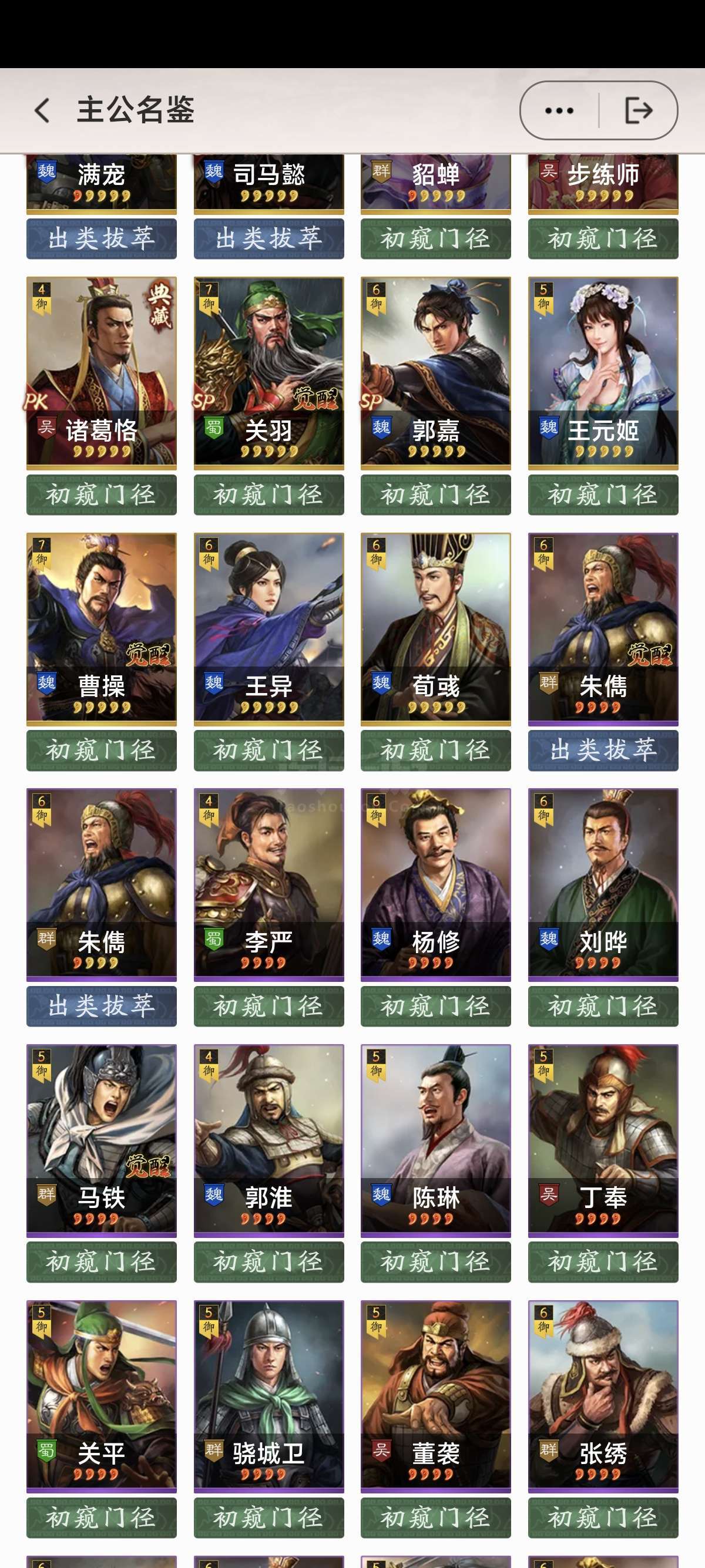View the 关羽 hero card
Image resolution: width=705 pixels, height=1568 pixels.
(268, 373)
